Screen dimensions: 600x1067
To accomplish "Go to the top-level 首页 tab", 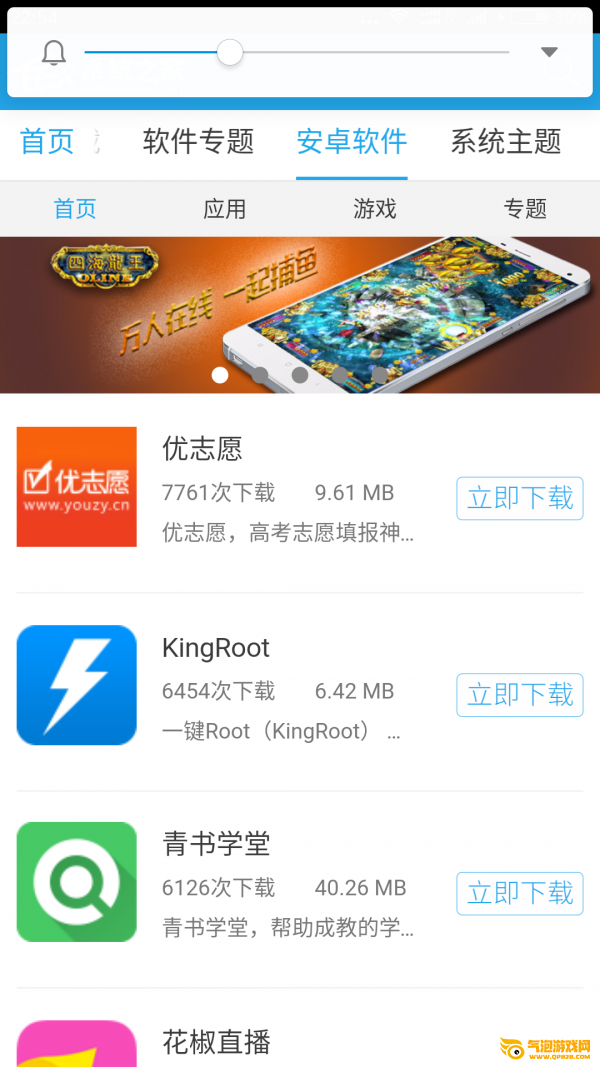I will coord(47,142).
